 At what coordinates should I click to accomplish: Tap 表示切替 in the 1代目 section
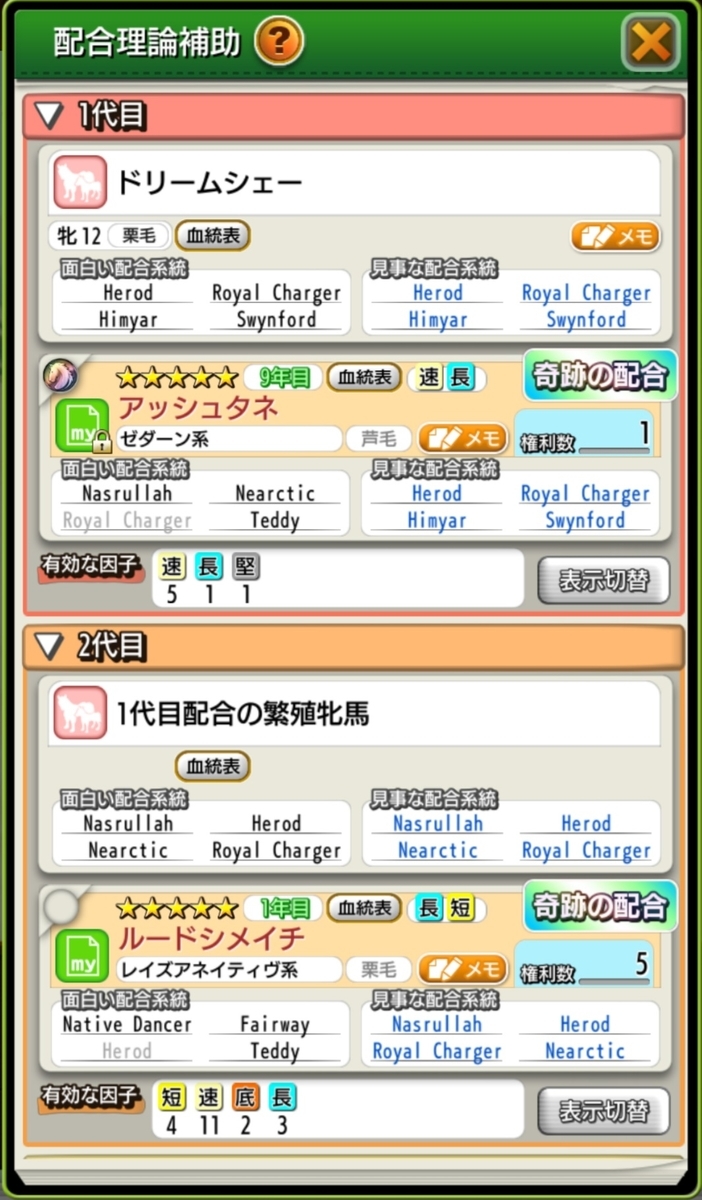[603, 580]
